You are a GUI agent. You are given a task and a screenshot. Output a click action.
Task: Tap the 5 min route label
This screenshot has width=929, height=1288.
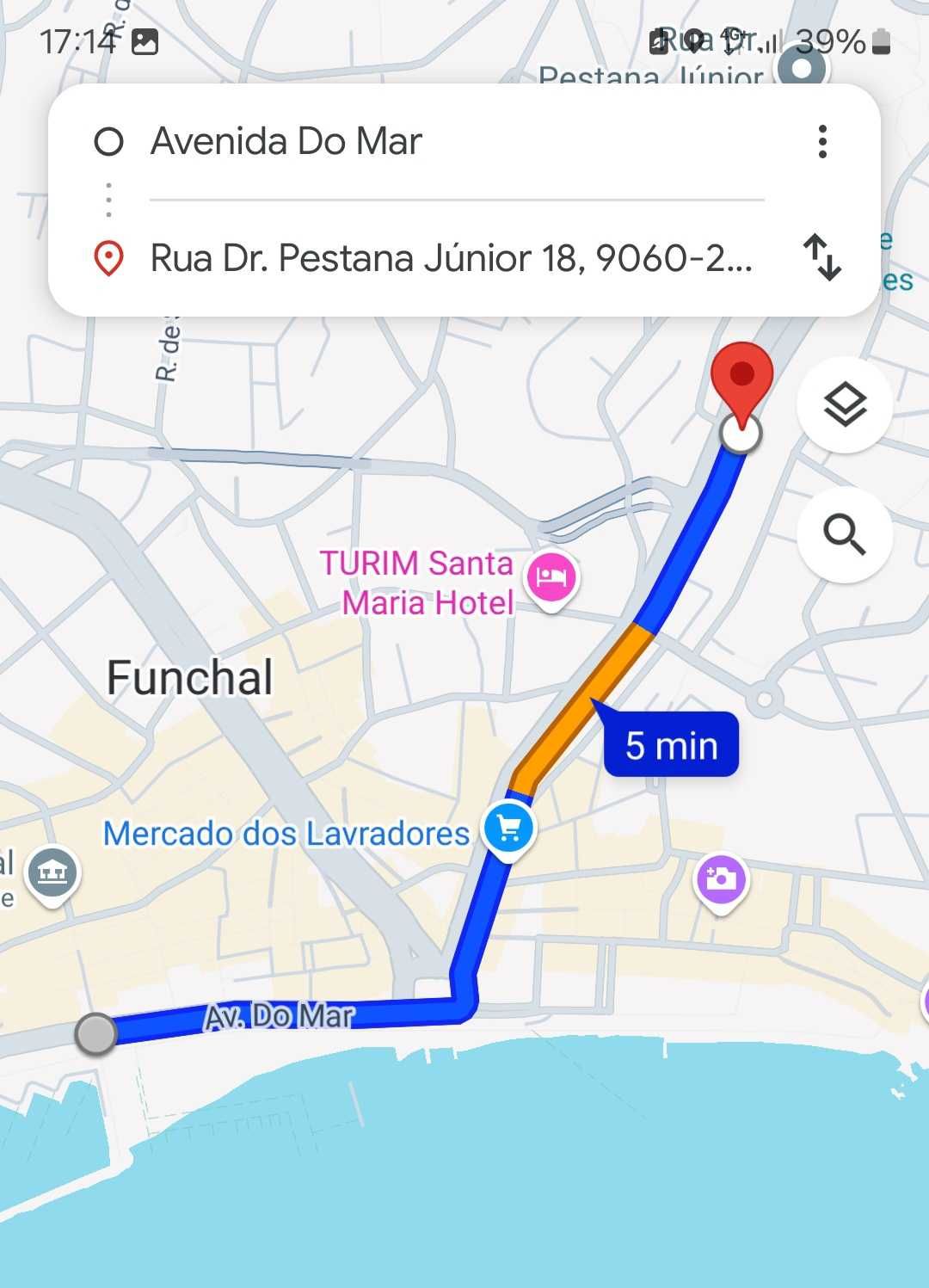click(672, 745)
